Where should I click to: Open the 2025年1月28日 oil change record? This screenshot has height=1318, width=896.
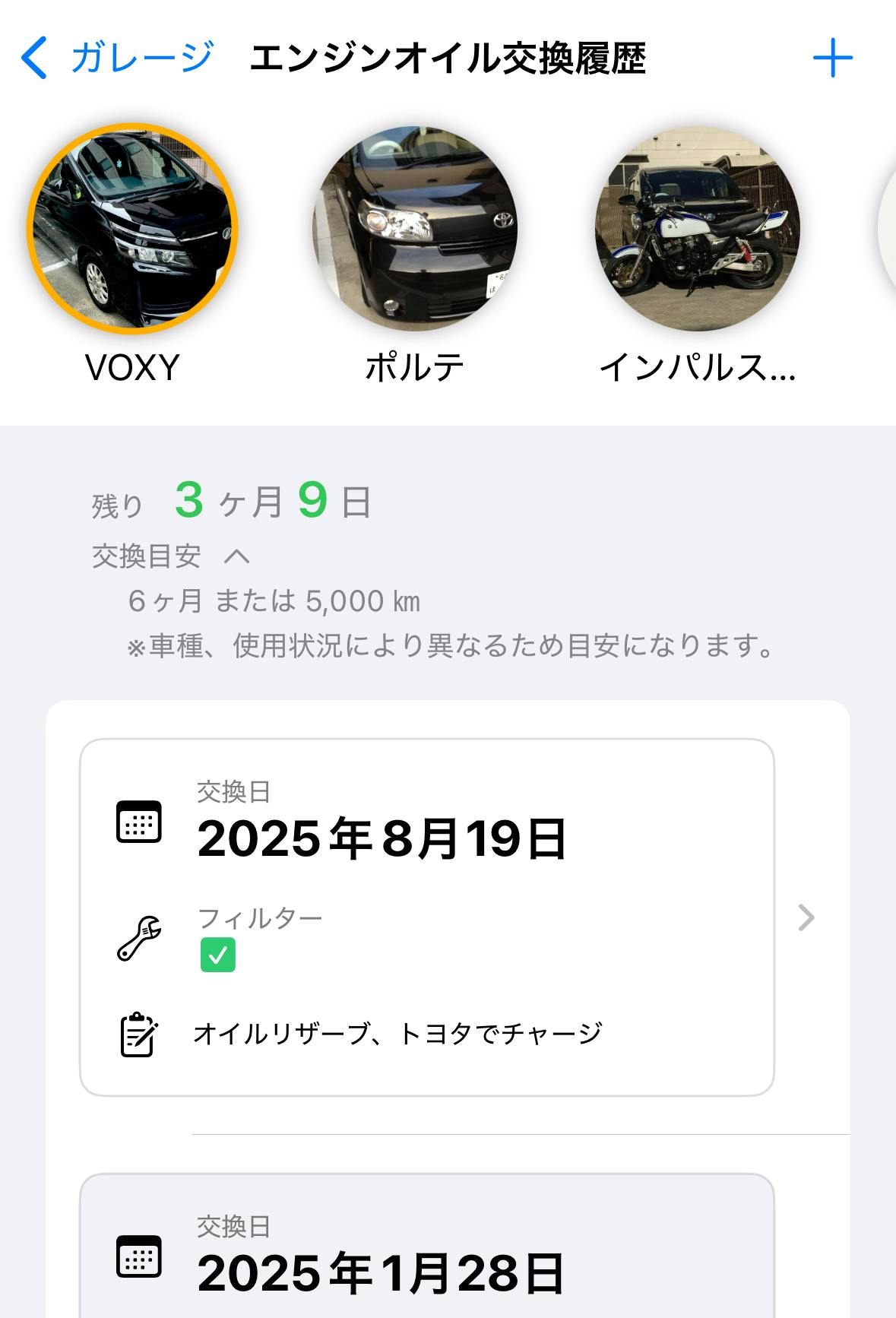tap(426, 1254)
